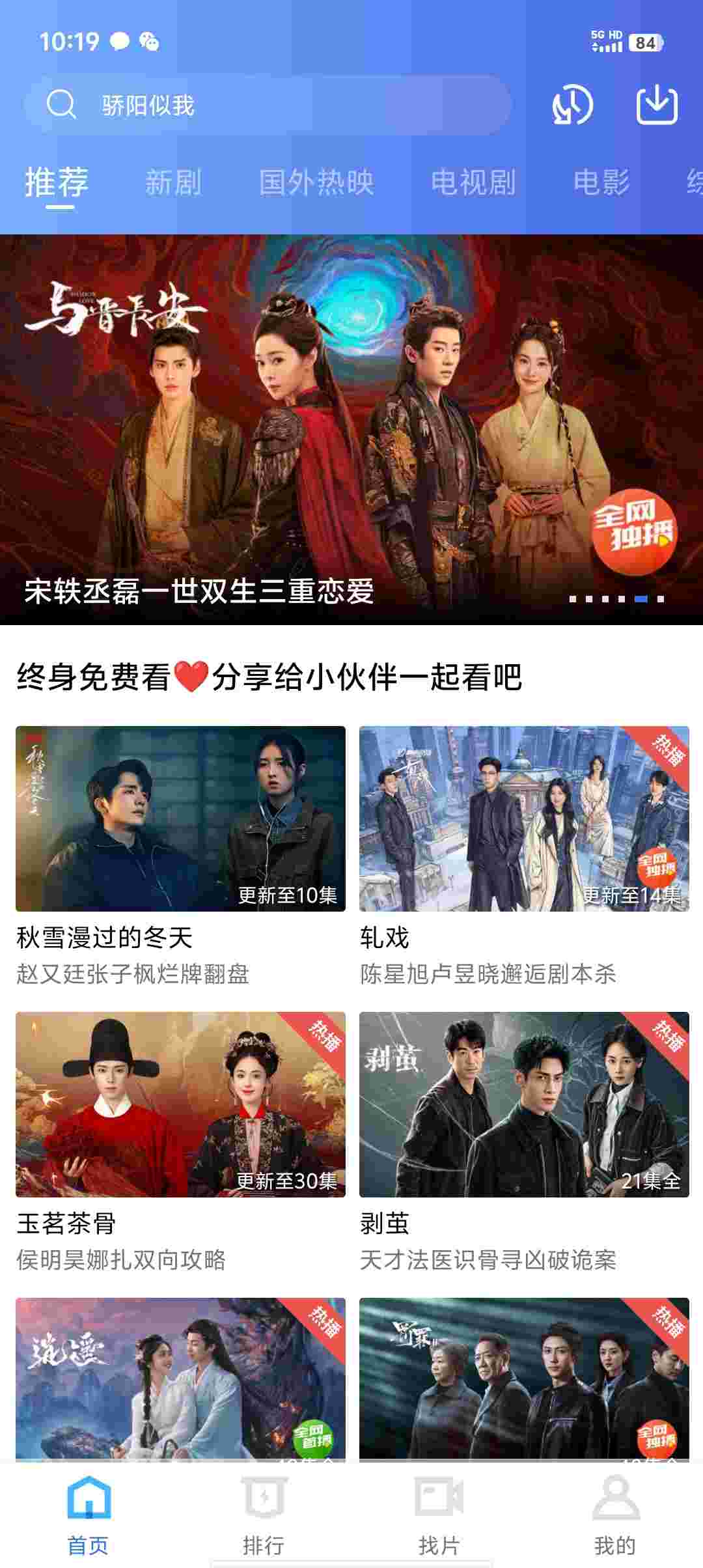Switch to the 电影 tab
This screenshot has width=703, height=1568.
coord(601,182)
